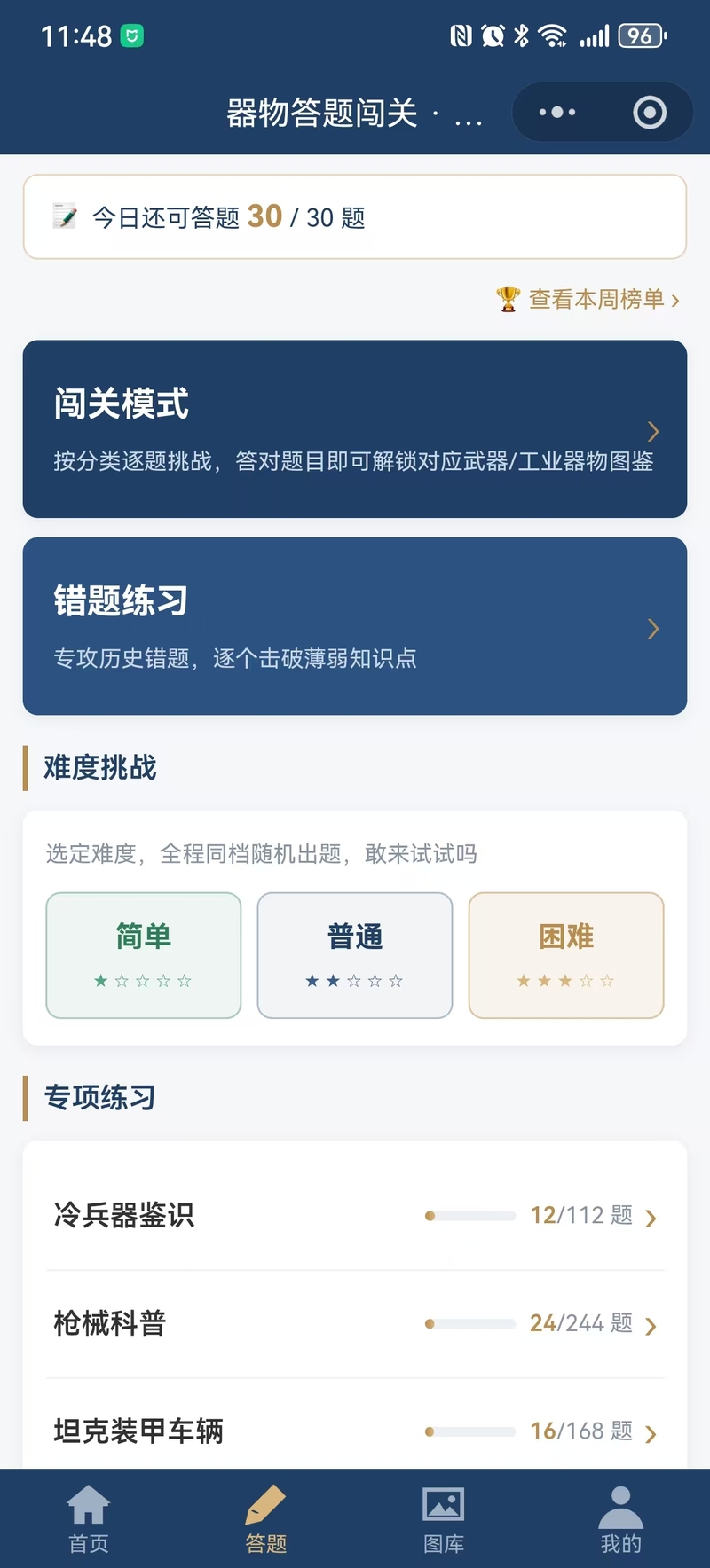
Task: Open 错题练习 wrong-question practice
Action: click(x=355, y=626)
